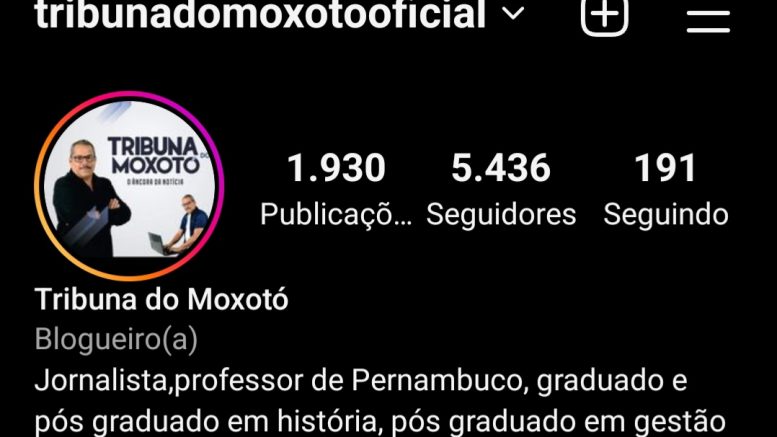Show the 1.930 publicações
The height and width of the screenshot is (437, 777).
[x=336, y=188]
